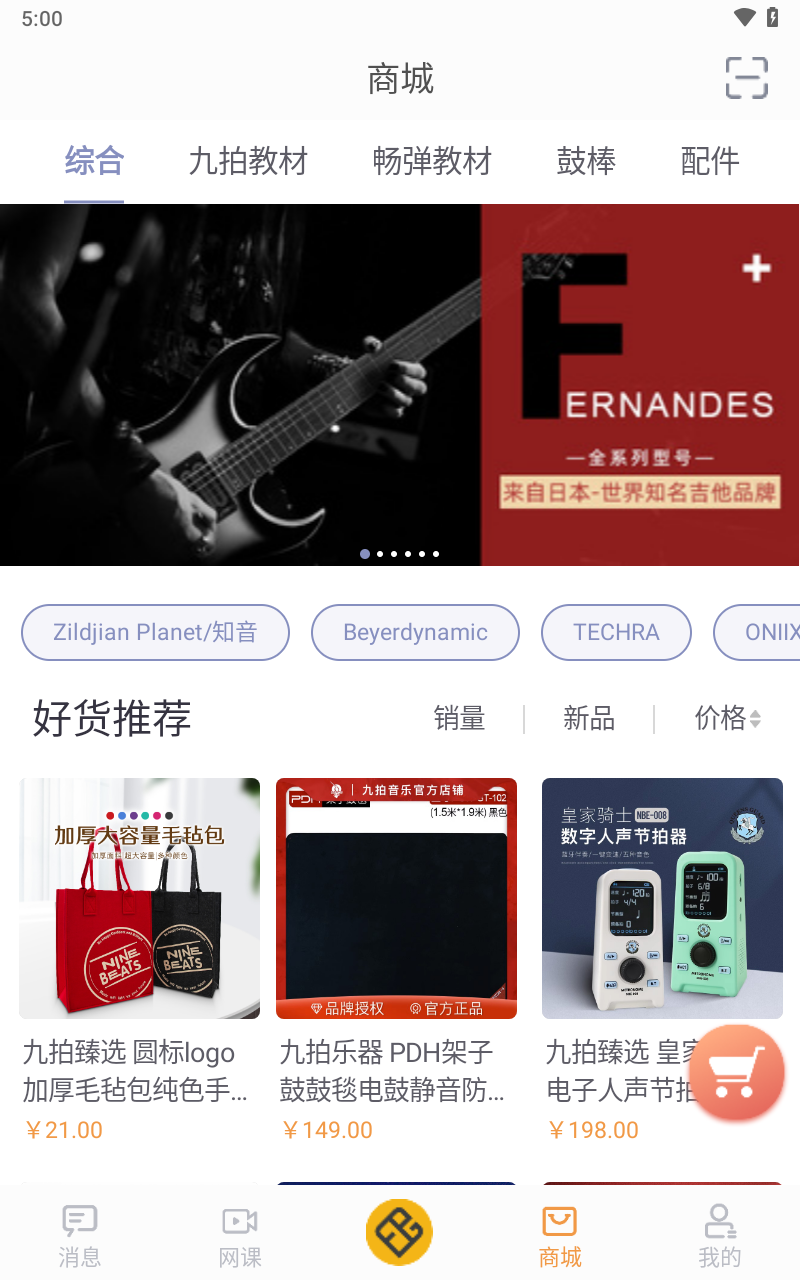Viewport: 800px width, 1280px height.
Task: Expand the 价格 sorting arrows
Action: 757,719
